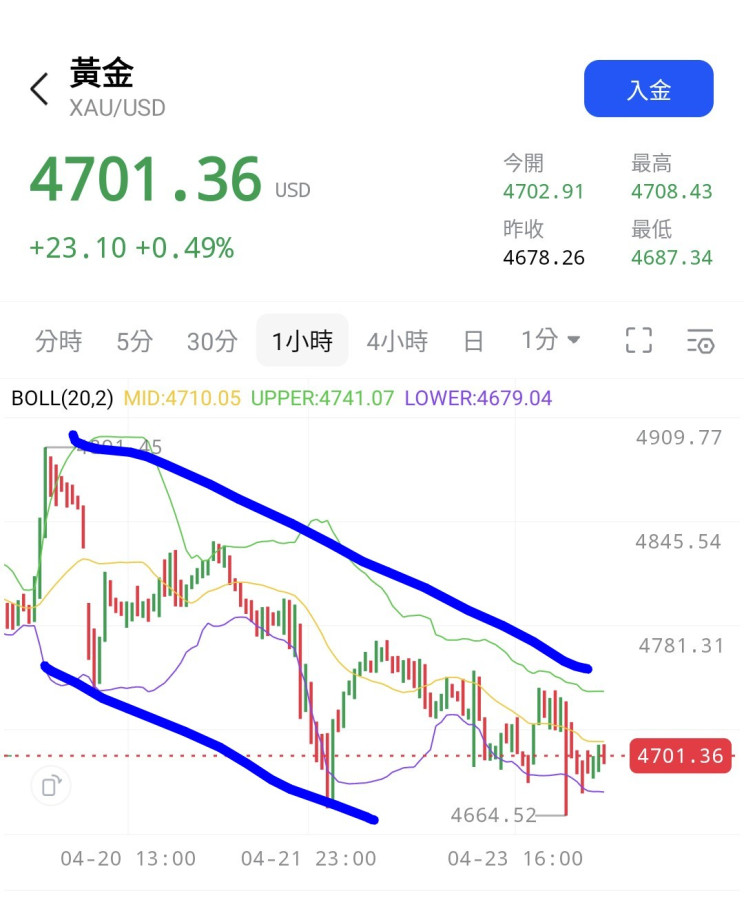Image resolution: width=744 pixels, height=900 pixels.
Task: Open the 1分 timeframe dropdown
Action: point(550,340)
